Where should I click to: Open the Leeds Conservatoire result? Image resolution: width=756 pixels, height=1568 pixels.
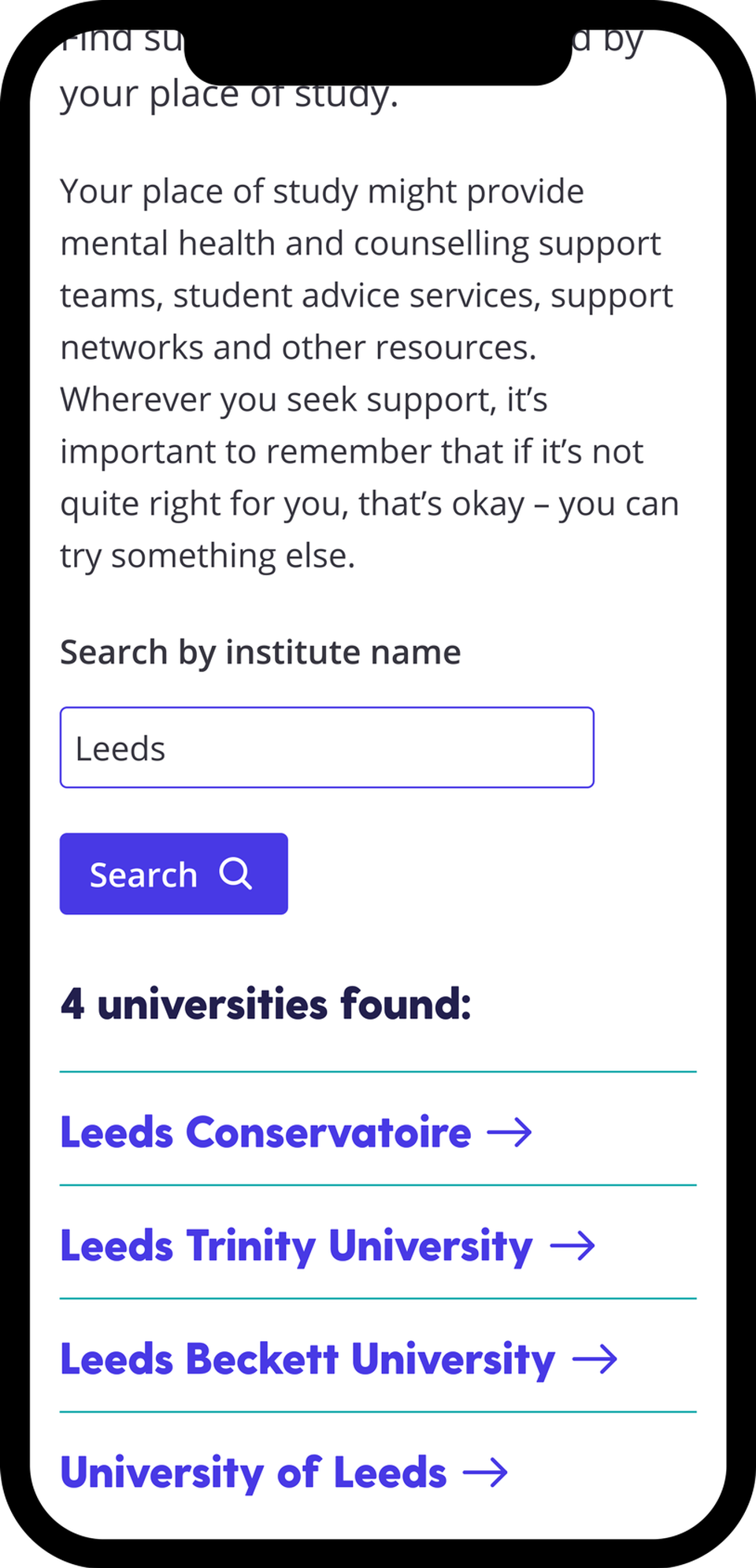296,1132
